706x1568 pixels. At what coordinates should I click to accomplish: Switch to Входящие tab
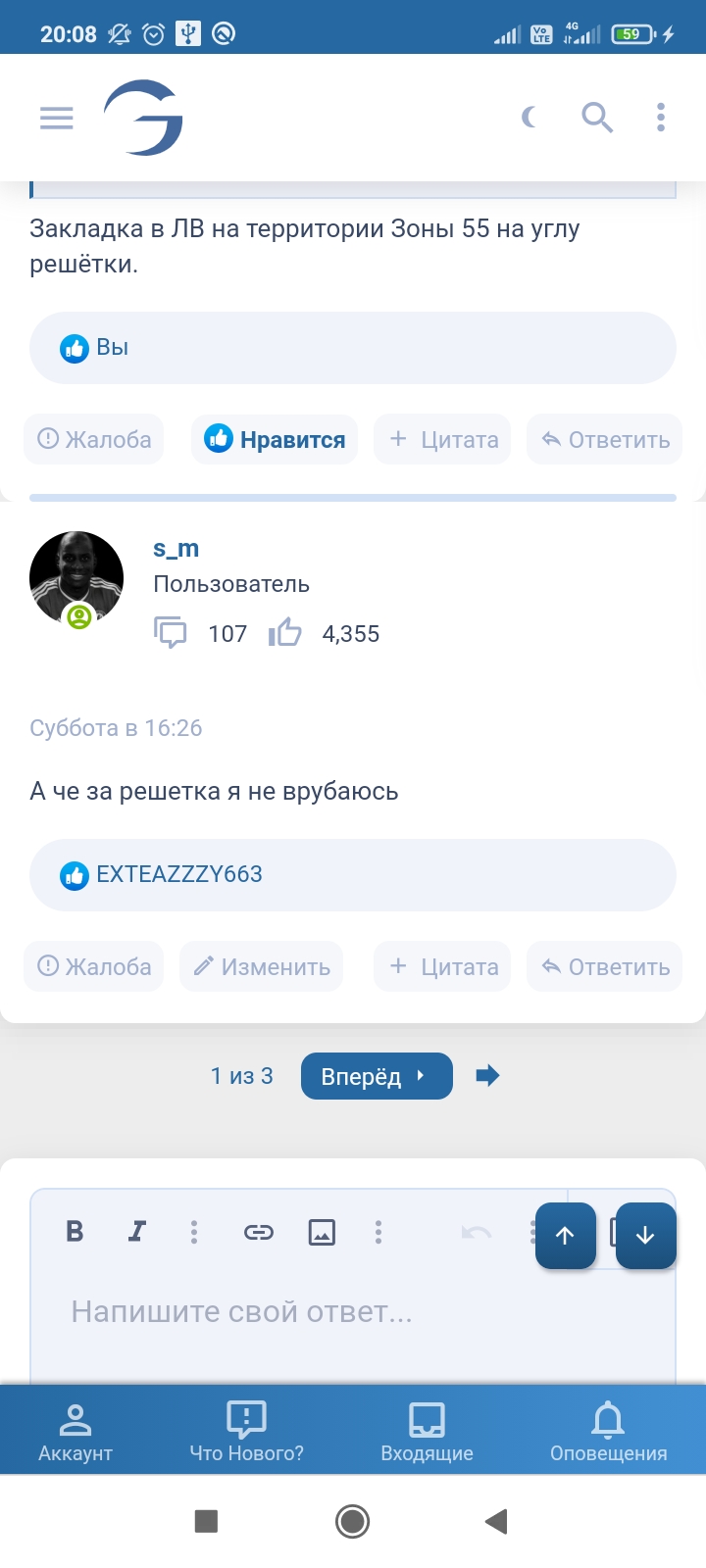point(427,1430)
